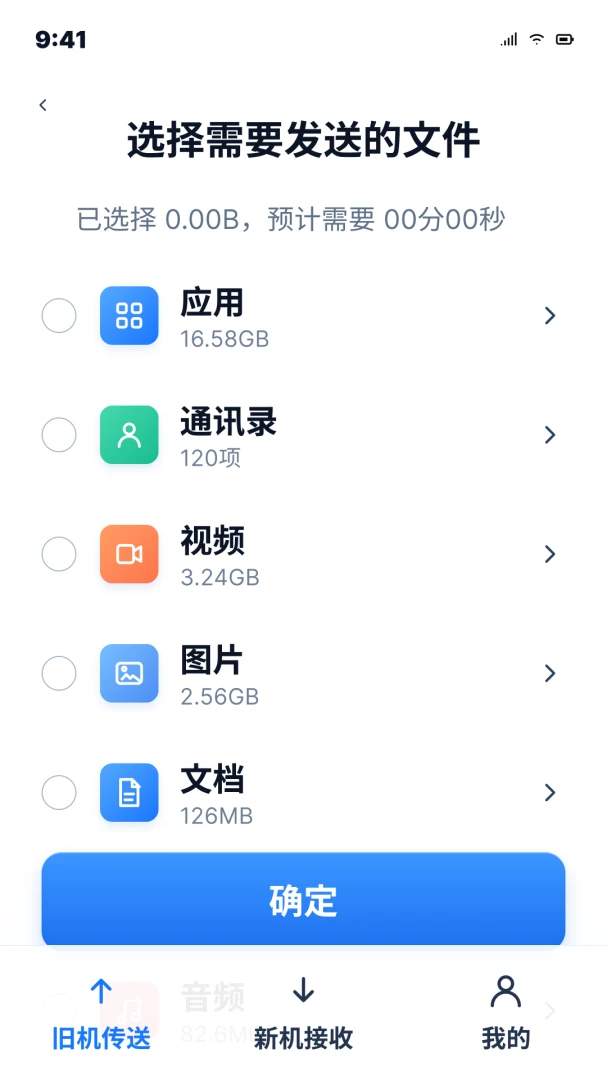This screenshot has width=607, height=1080.
Task: Select the 视频 checkbox
Action: coord(59,554)
